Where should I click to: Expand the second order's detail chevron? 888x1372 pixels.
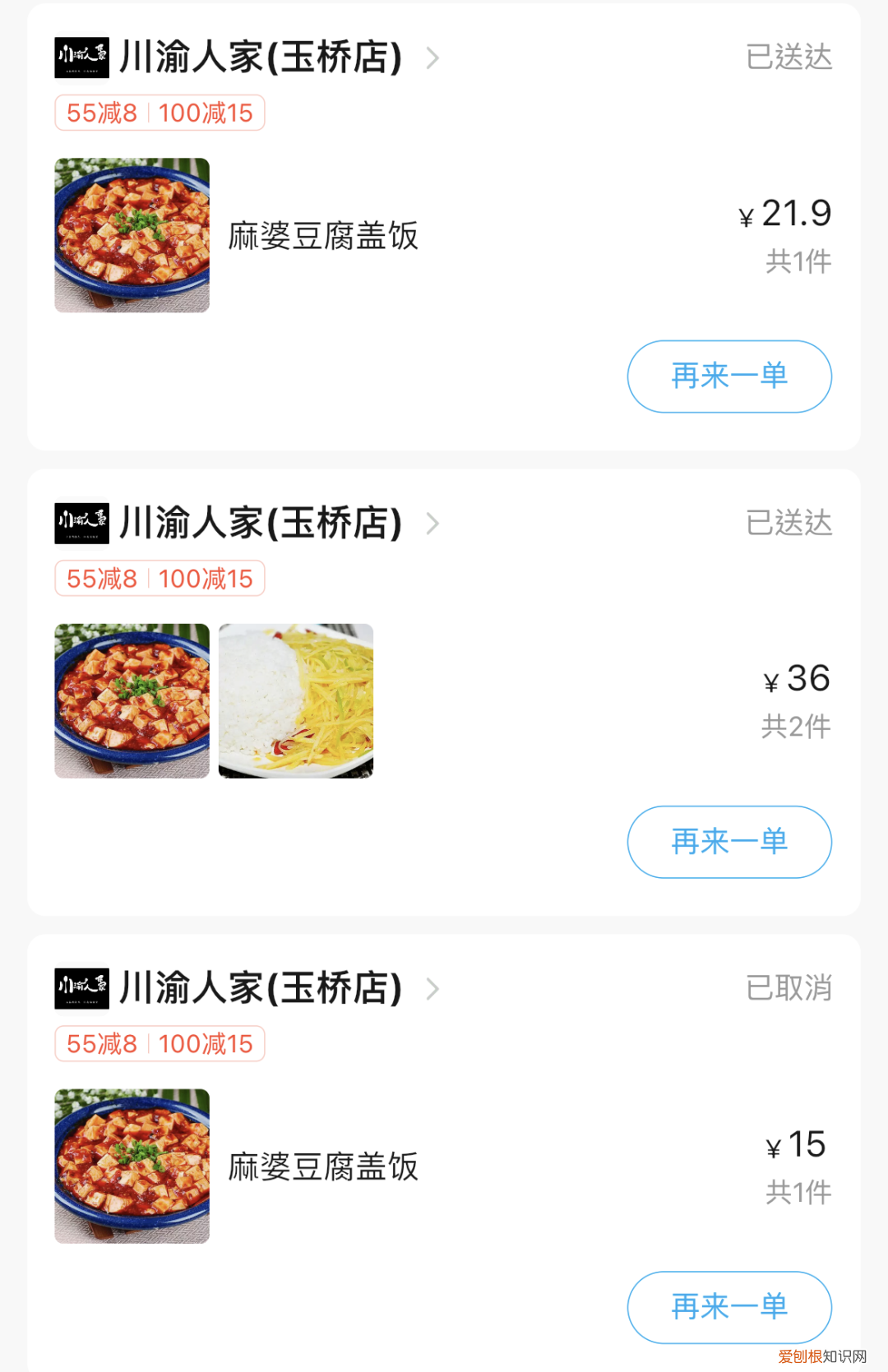point(432,524)
